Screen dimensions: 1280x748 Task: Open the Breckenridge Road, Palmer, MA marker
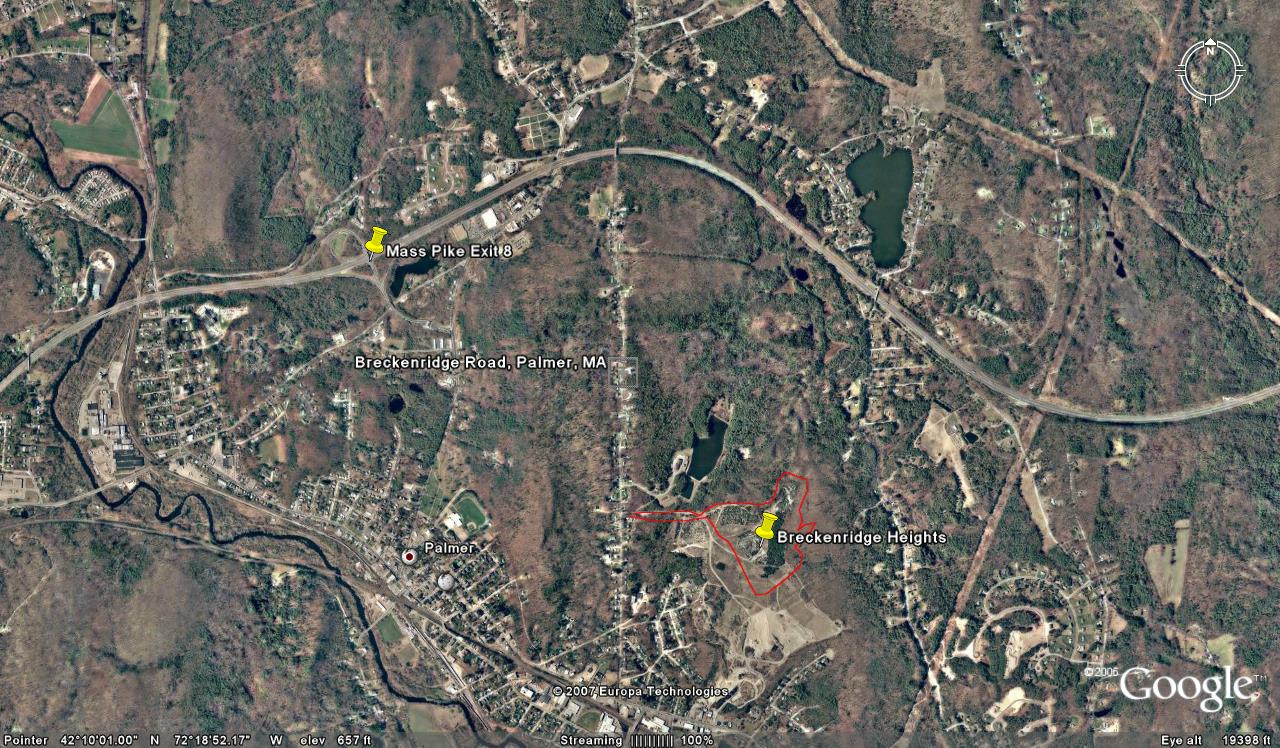point(625,370)
